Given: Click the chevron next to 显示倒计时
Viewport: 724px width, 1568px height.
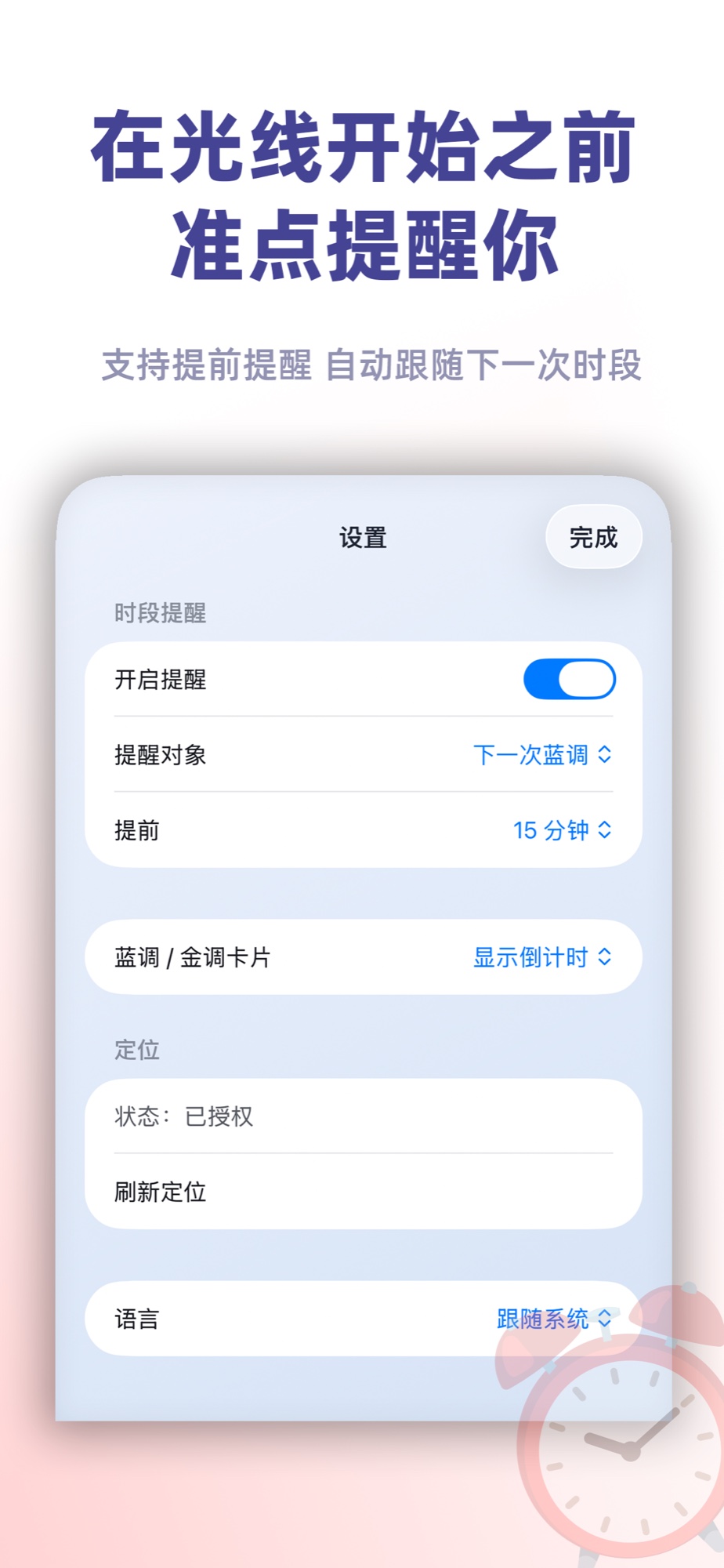Looking at the screenshot, I should (604, 956).
